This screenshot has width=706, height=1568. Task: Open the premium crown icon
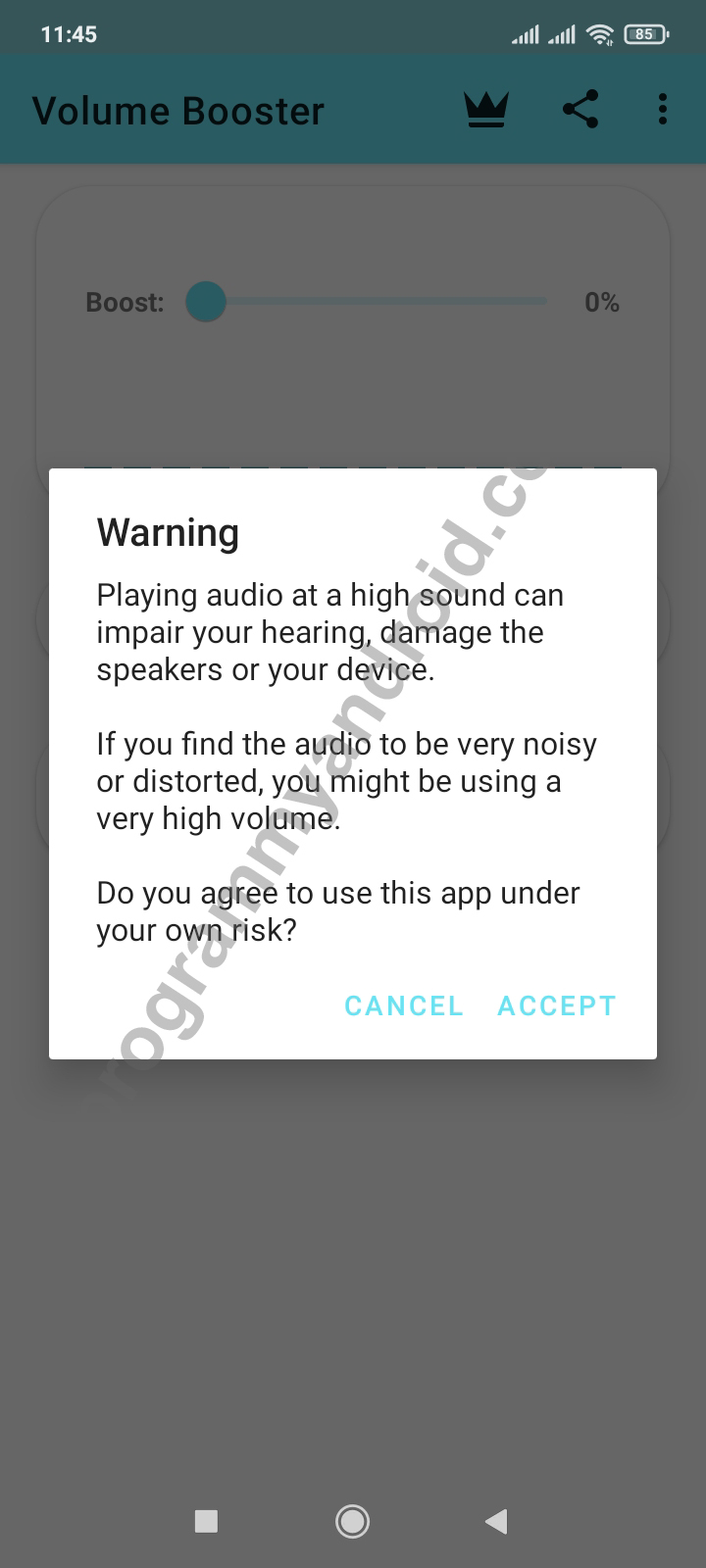486,110
